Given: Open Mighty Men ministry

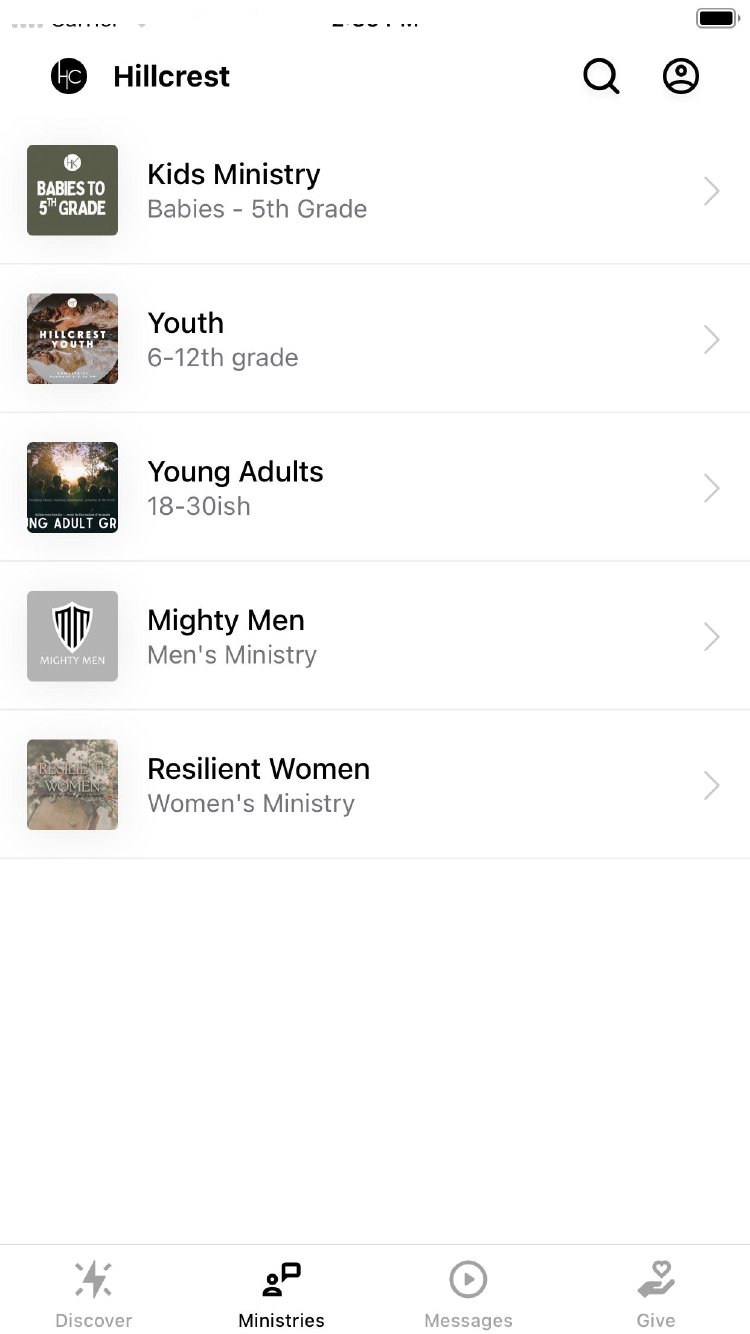Looking at the screenshot, I should tap(374, 636).
